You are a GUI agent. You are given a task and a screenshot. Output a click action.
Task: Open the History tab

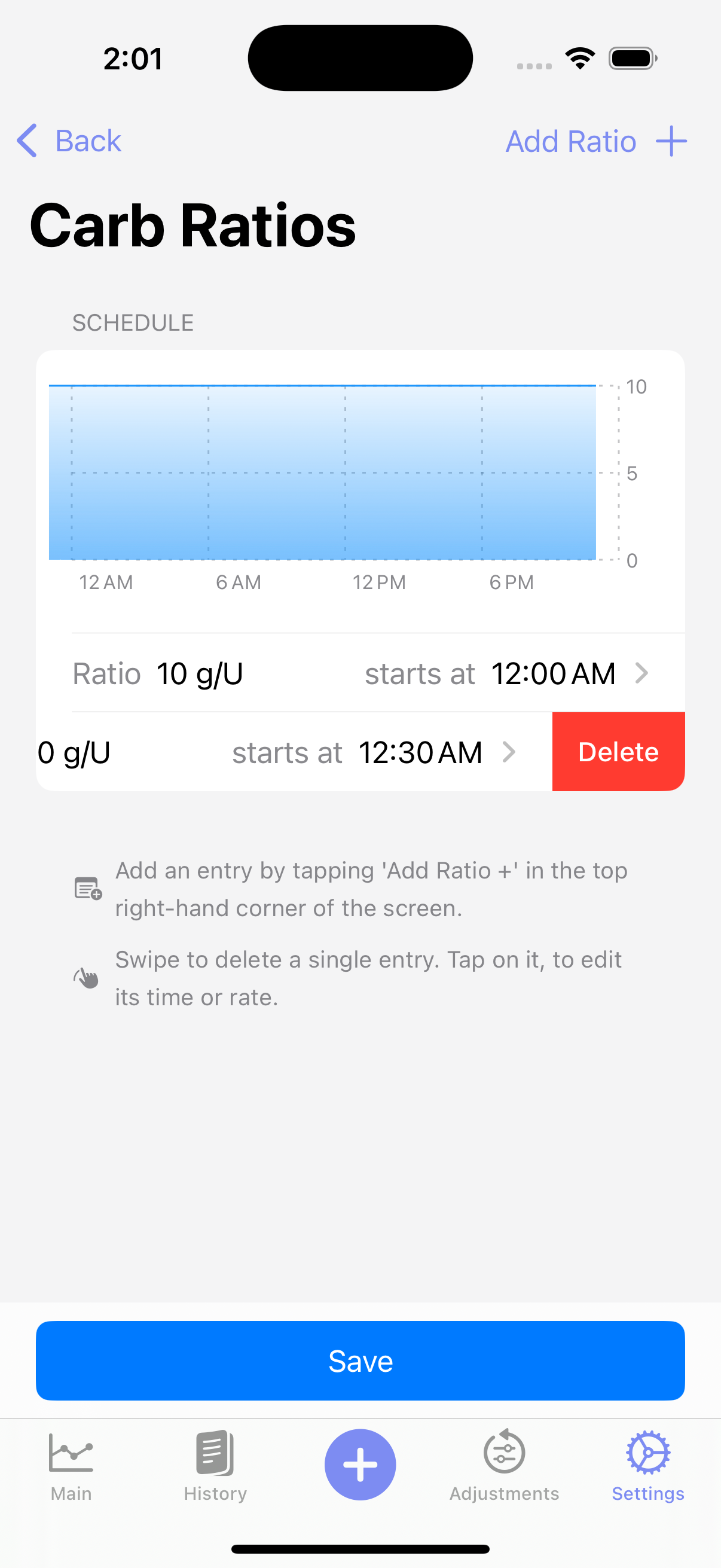(x=215, y=1466)
